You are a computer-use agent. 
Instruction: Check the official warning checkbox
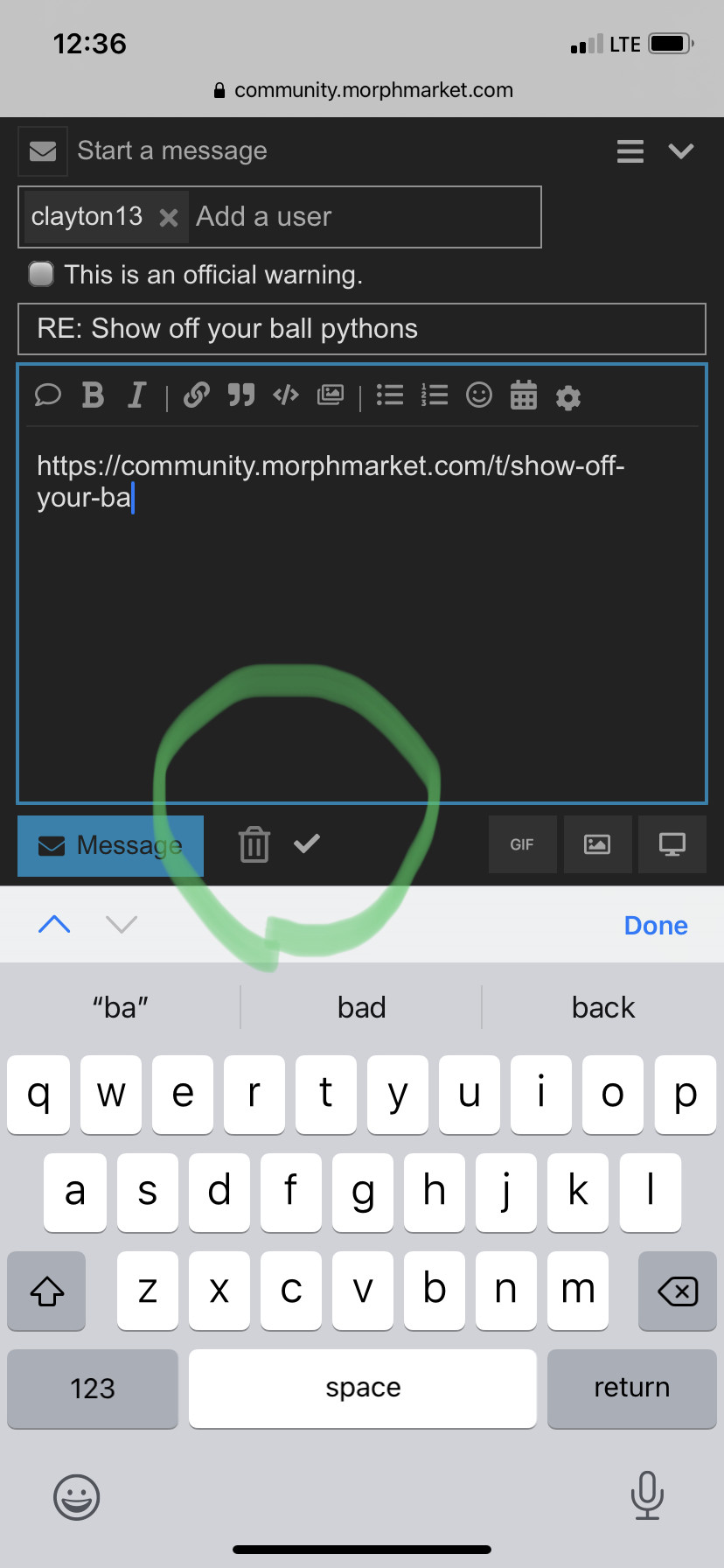(41, 275)
